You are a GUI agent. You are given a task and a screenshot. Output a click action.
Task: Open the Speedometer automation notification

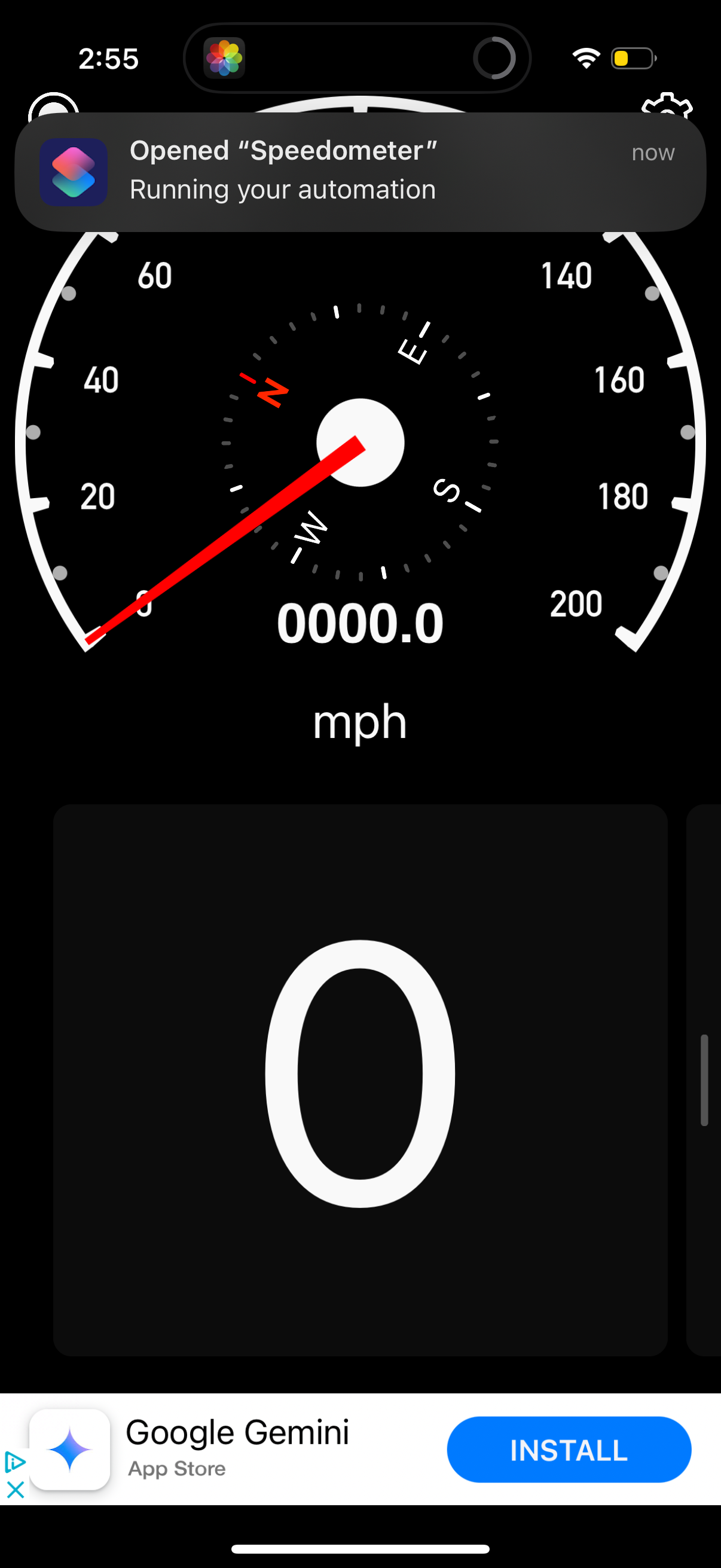coord(359,170)
